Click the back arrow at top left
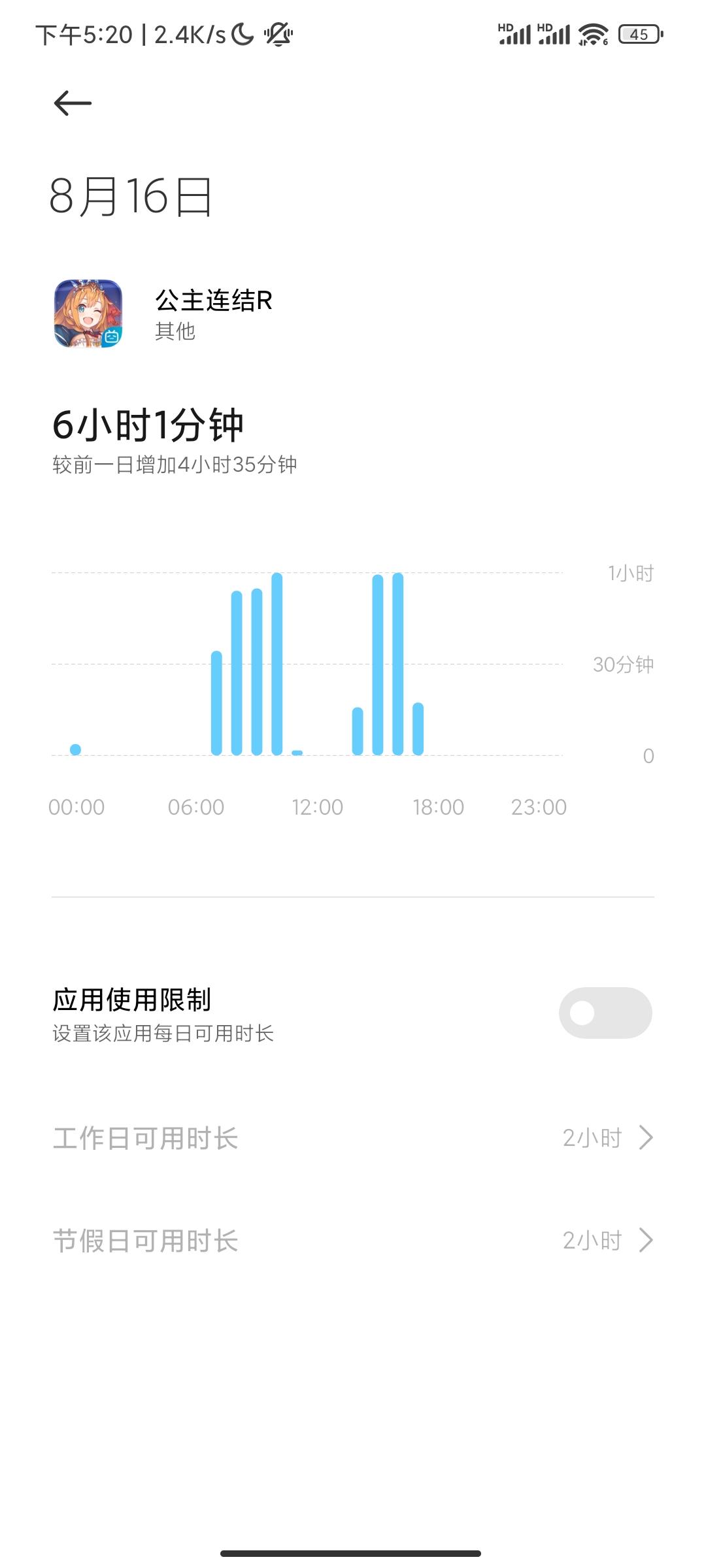 coord(70,103)
